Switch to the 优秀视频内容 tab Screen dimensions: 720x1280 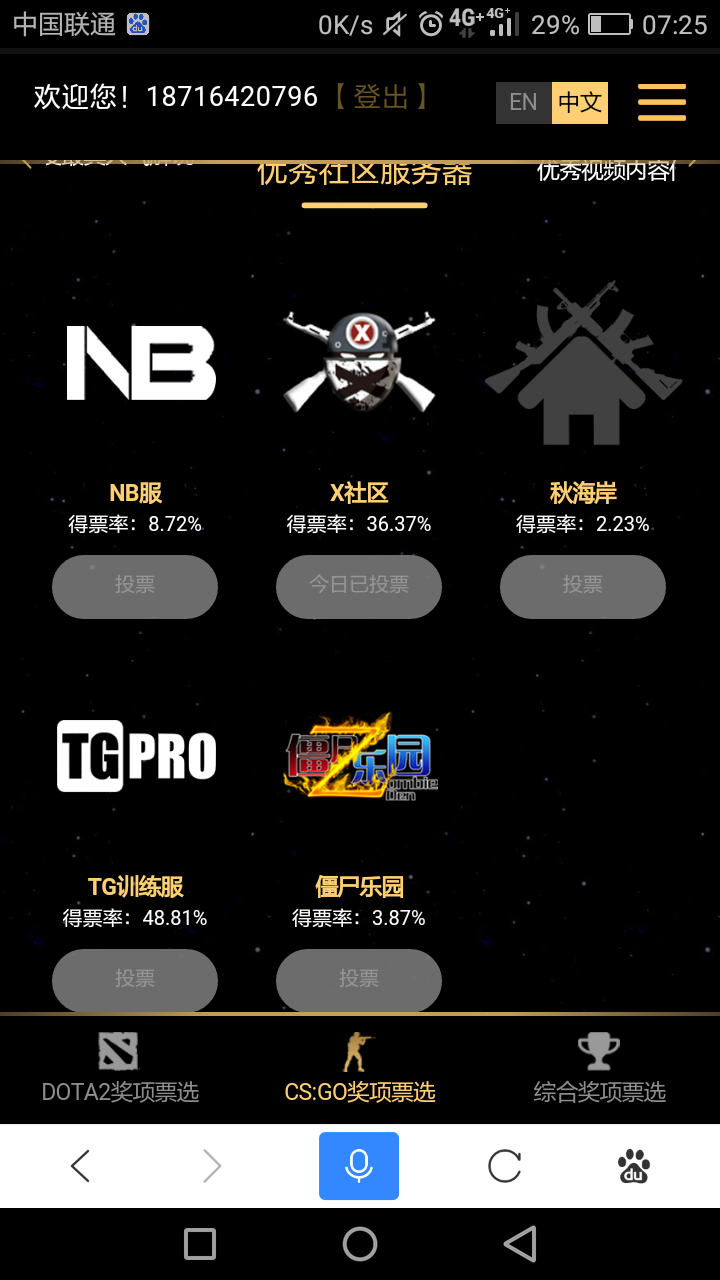(x=605, y=172)
